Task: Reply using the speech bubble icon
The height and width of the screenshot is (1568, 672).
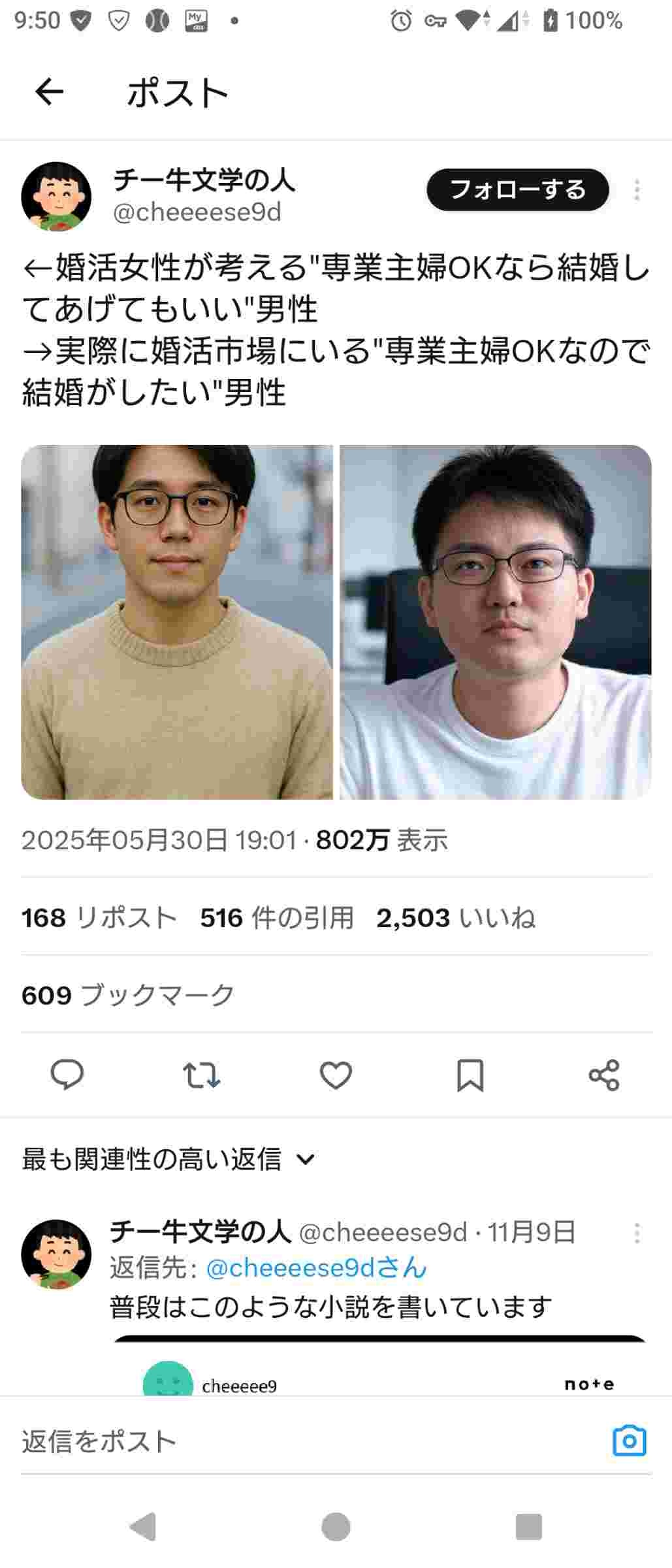Action: pos(67,1075)
